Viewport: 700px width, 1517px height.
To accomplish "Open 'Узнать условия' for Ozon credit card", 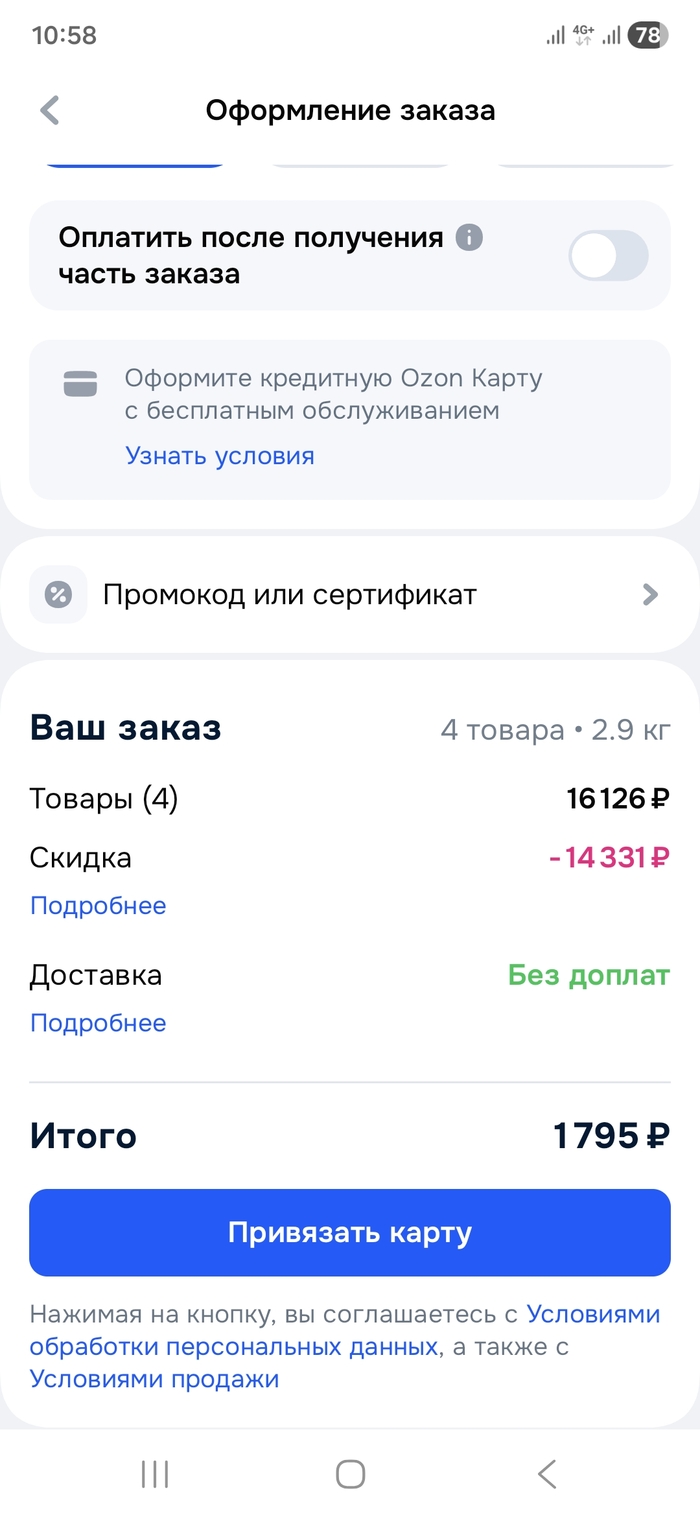I will coord(220,456).
